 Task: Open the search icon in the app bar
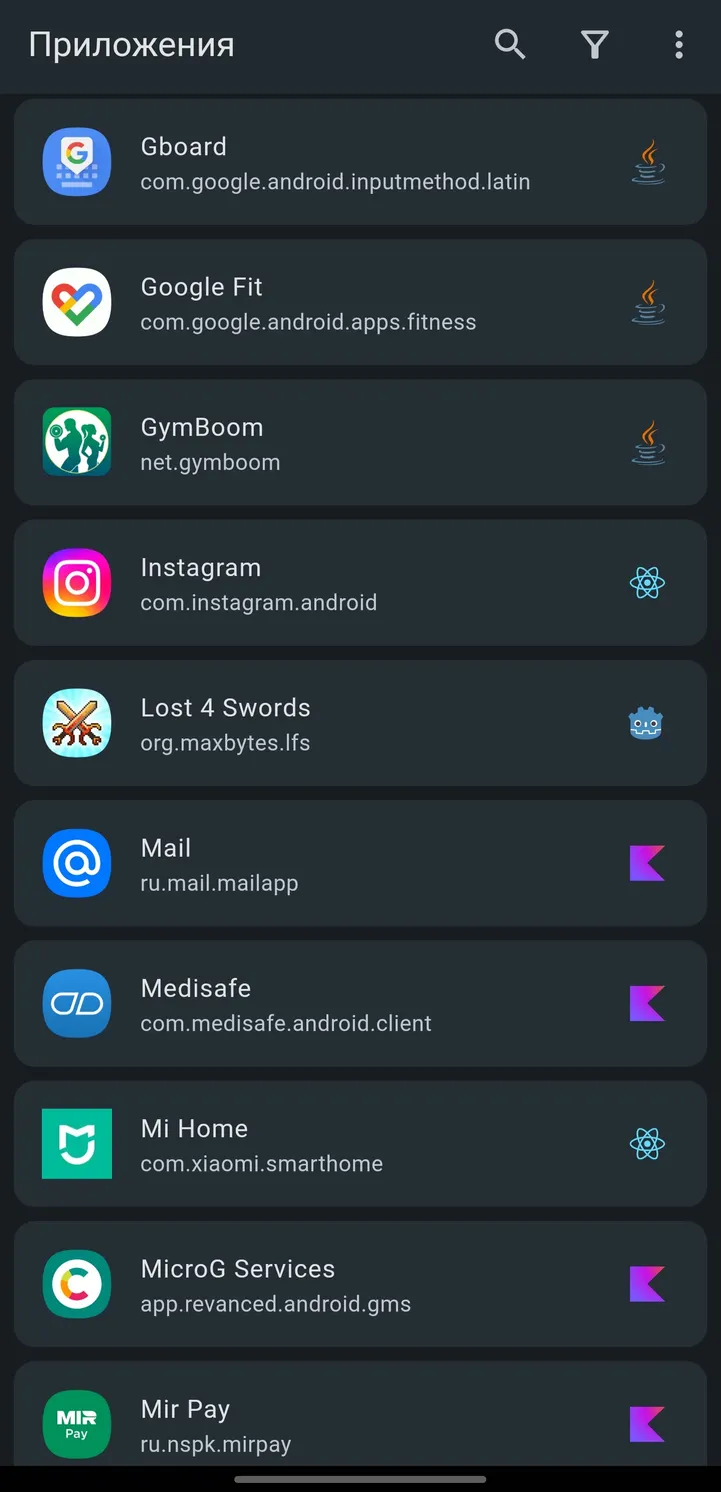tap(510, 44)
